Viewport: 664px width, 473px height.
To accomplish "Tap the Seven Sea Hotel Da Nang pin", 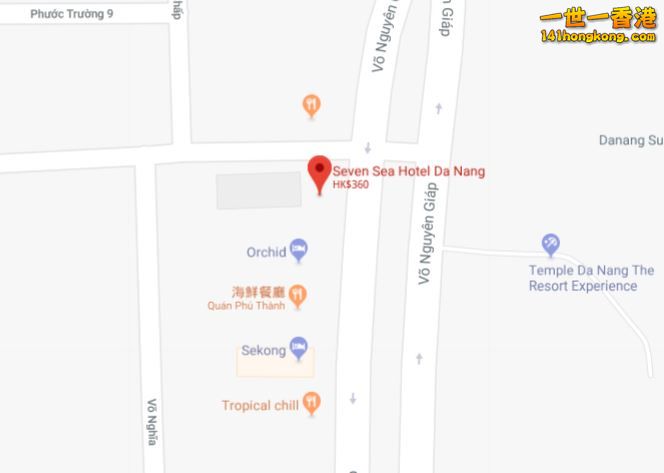I will click(x=319, y=172).
